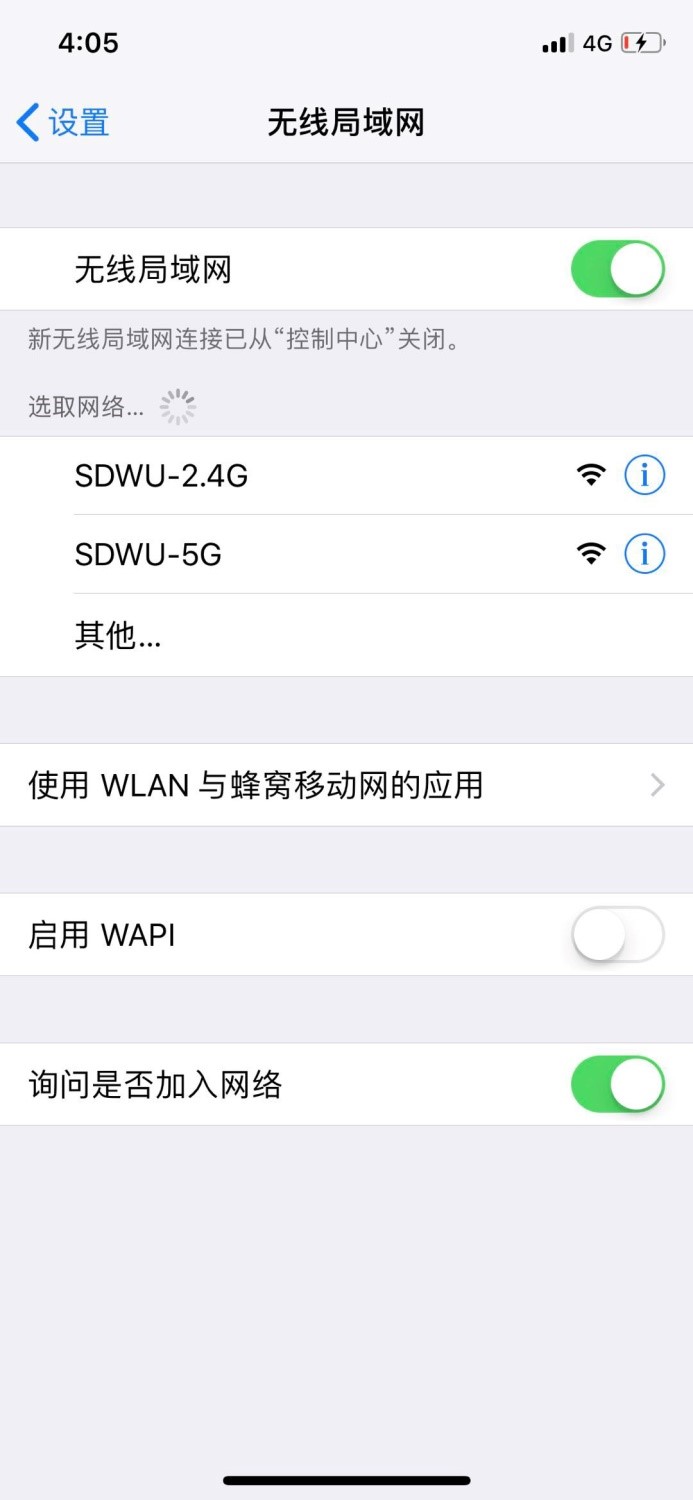This screenshot has width=693, height=1500.
Task: Open info for SDWU-2.4G
Action: point(644,476)
